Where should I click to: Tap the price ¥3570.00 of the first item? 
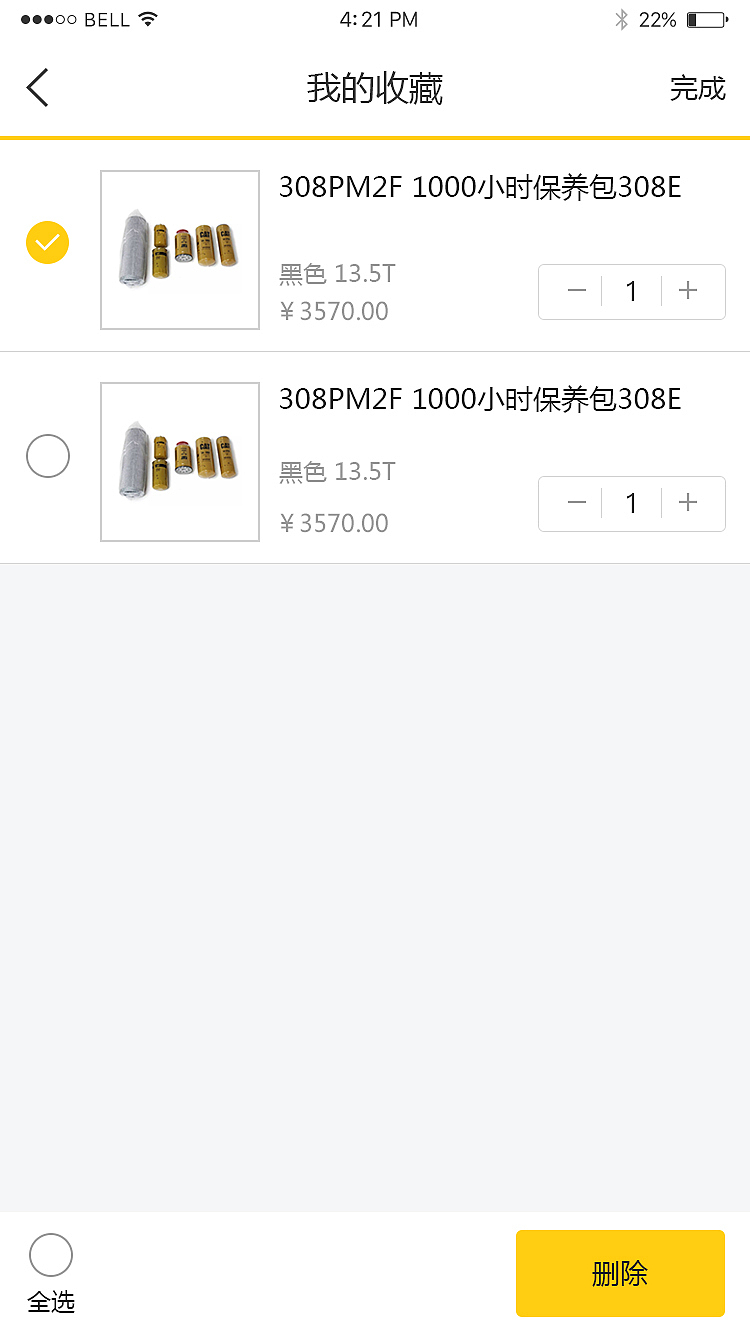pos(333,311)
